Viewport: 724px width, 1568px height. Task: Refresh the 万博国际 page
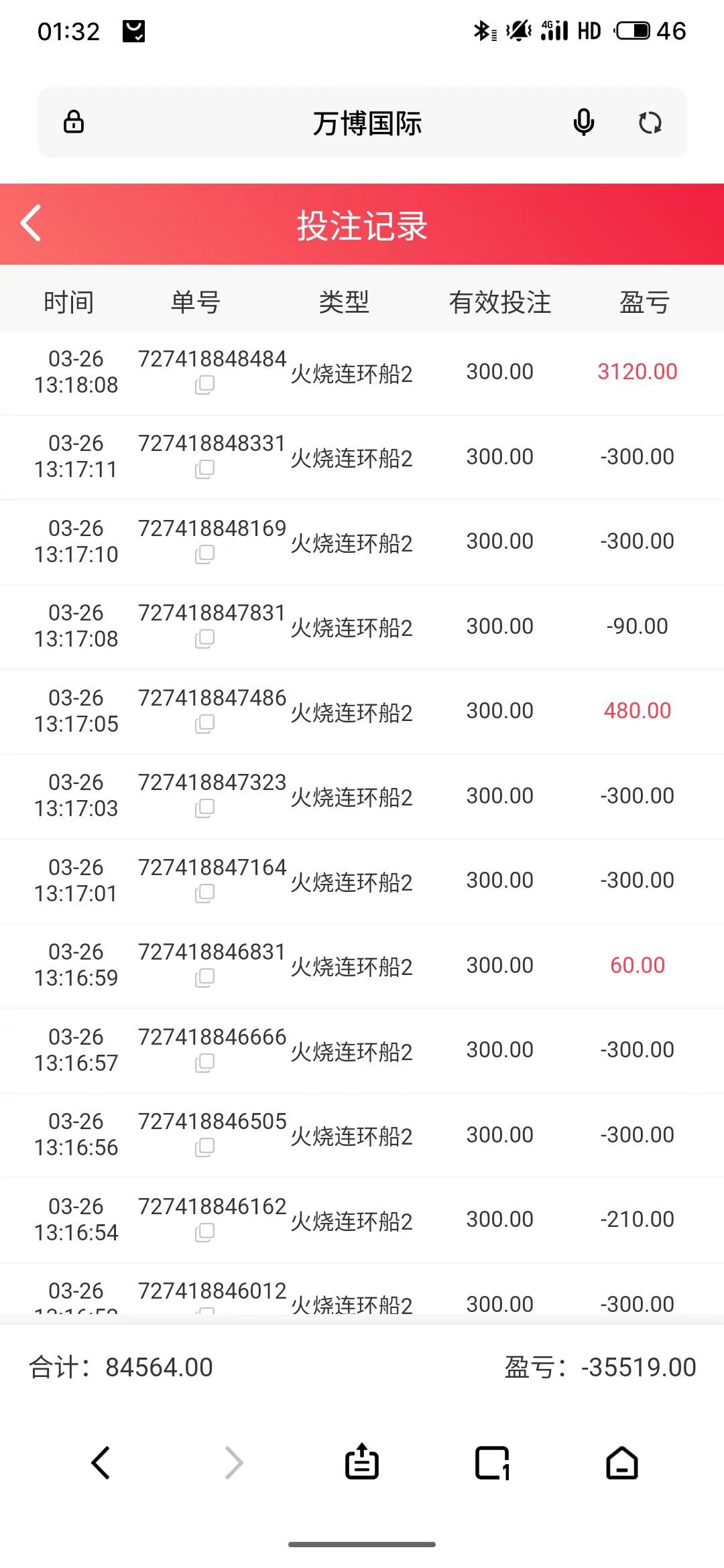tap(648, 122)
